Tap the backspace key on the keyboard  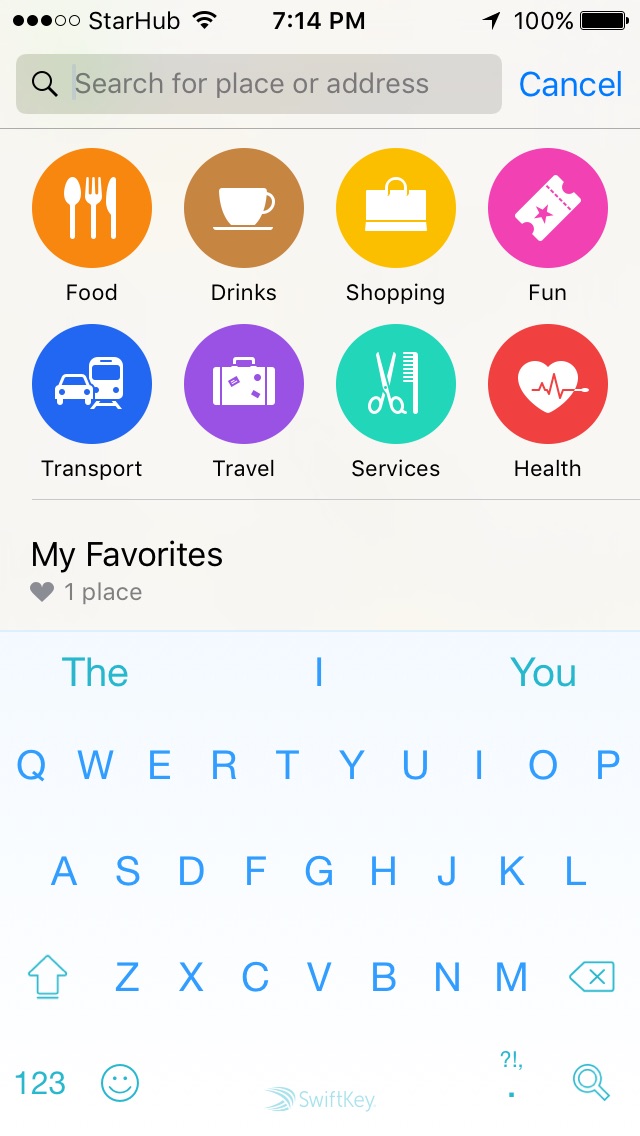pos(592,977)
